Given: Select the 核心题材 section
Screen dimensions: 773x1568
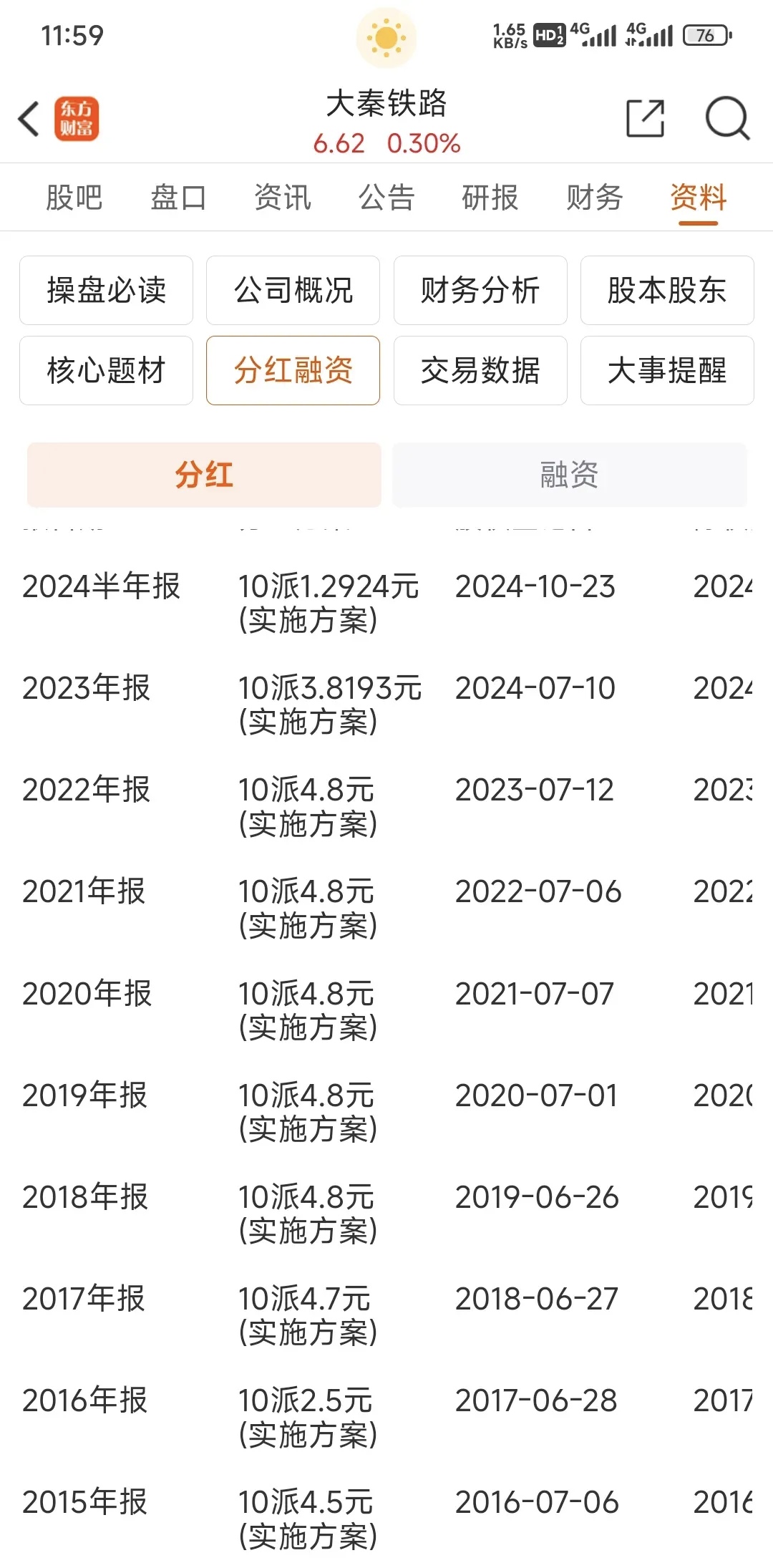Looking at the screenshot, I should pyautogui.click(x=106, y=370).
